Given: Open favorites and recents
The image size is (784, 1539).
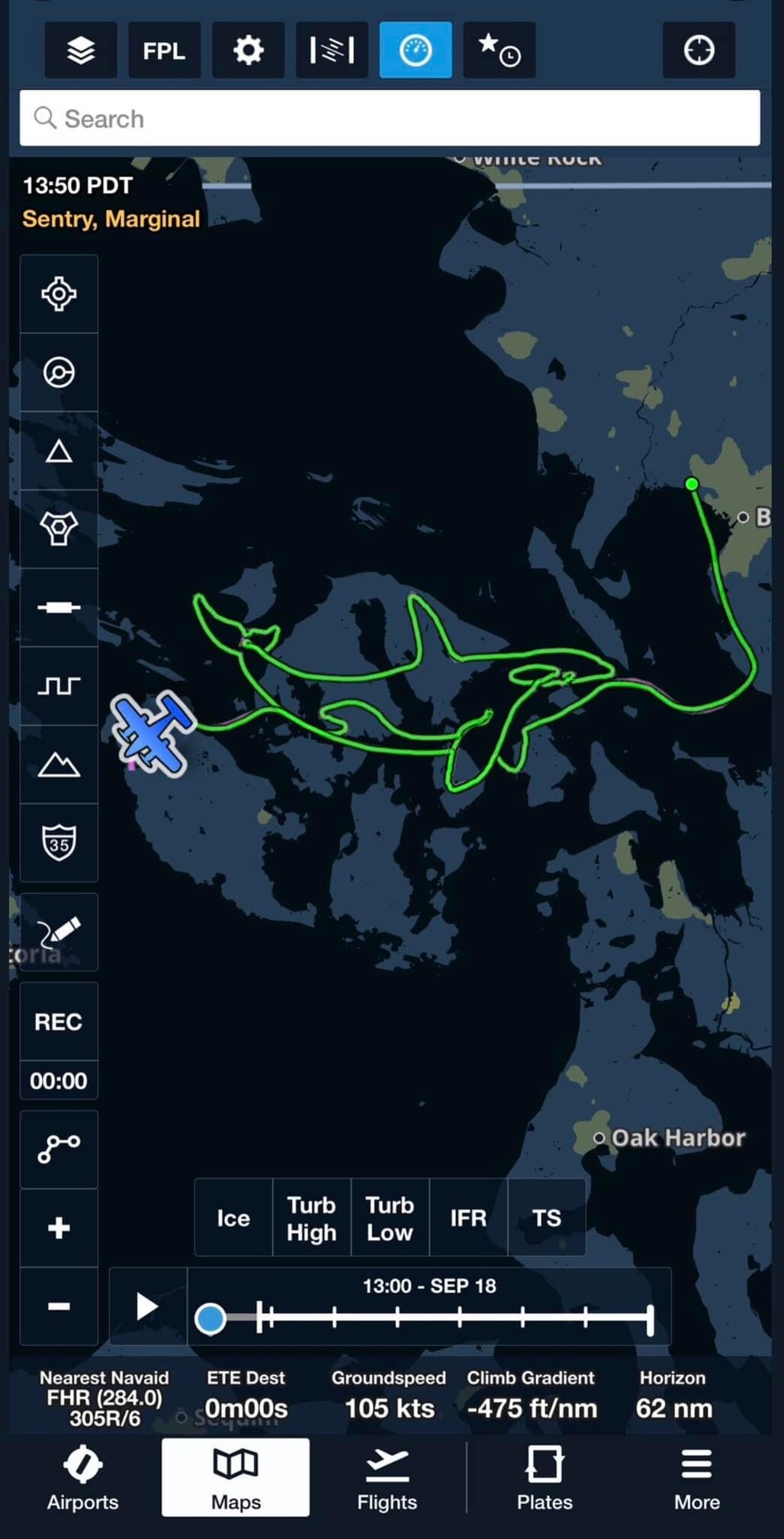Looking at the screenshot, I should tap(500, 50).
